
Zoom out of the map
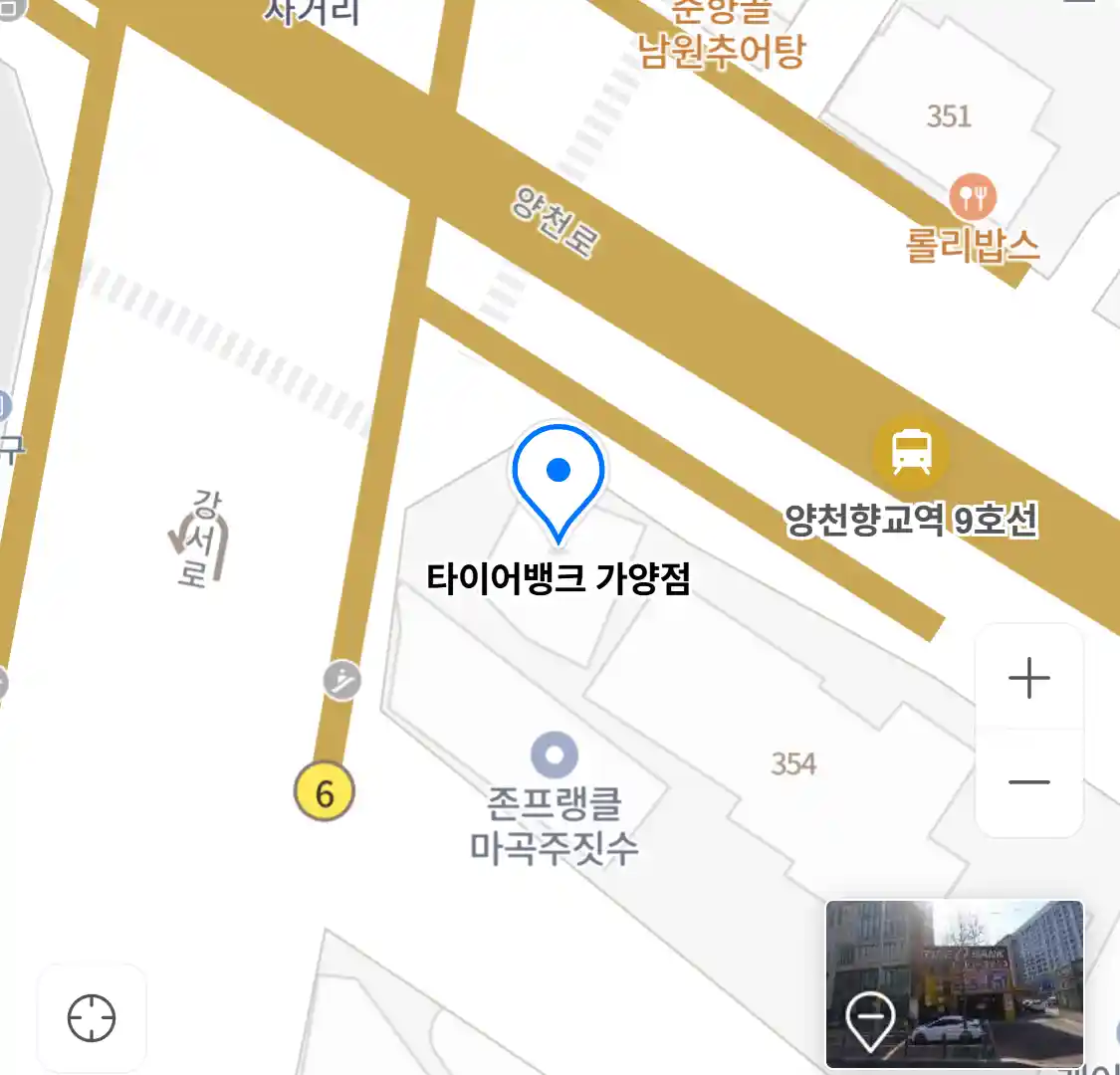tap(1028, 782)
